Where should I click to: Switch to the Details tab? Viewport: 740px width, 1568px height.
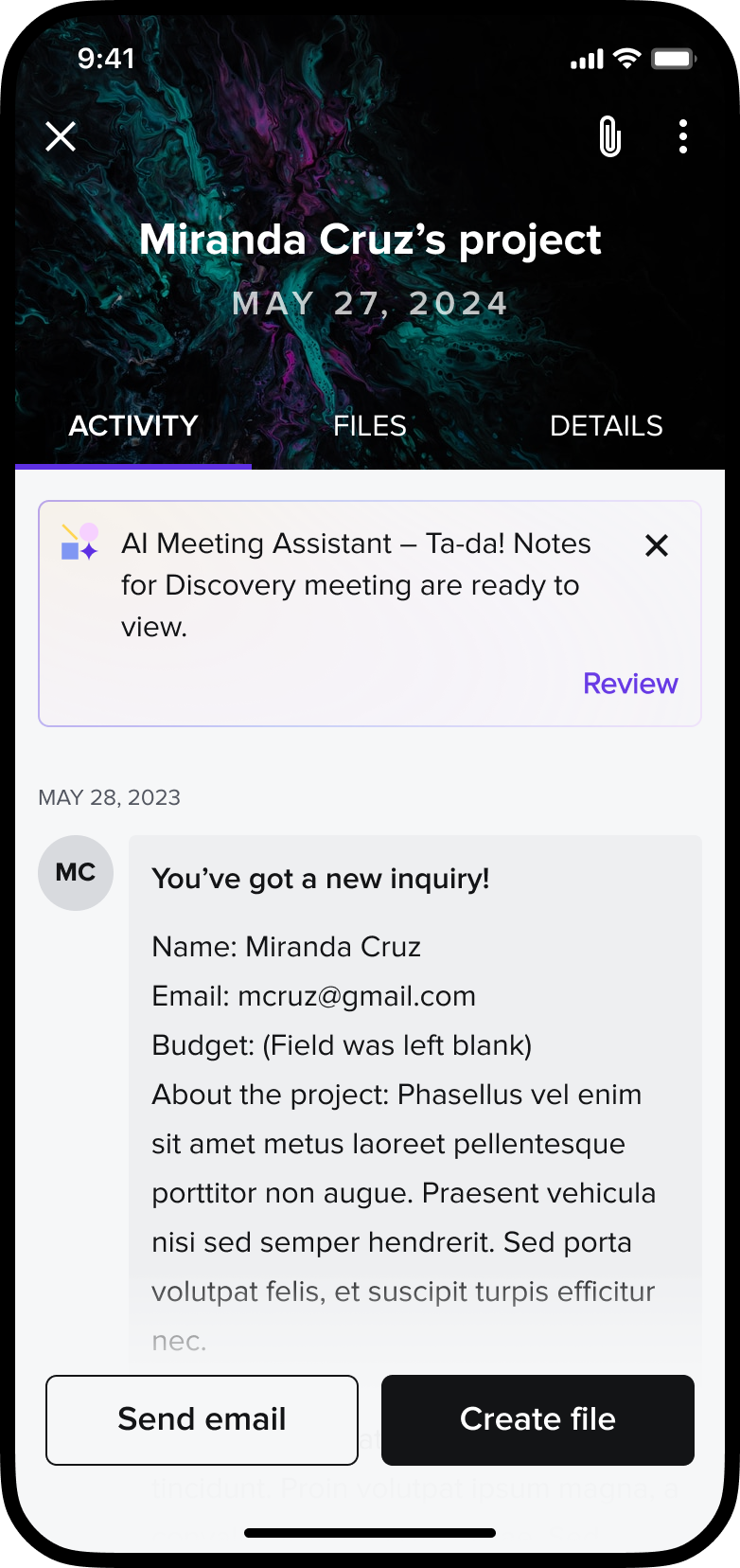(606, 426)
